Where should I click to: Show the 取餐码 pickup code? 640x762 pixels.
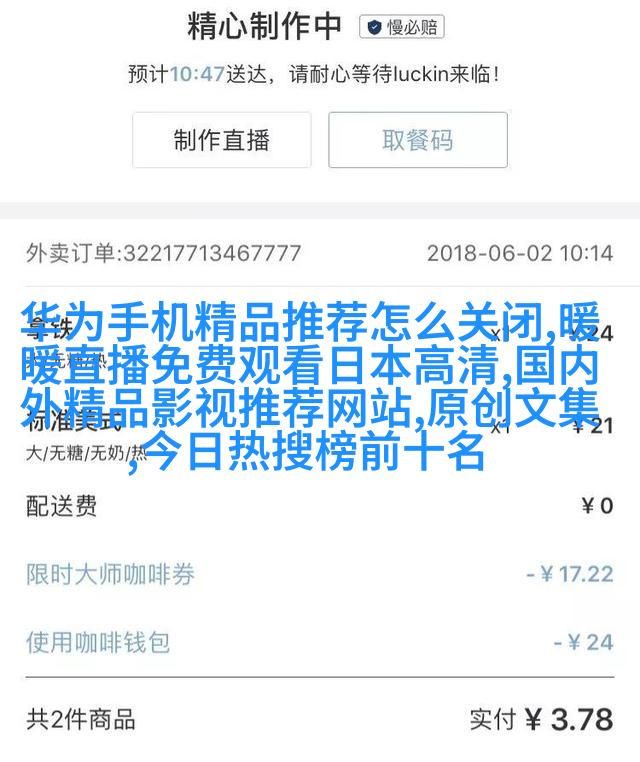click(417, 140)
